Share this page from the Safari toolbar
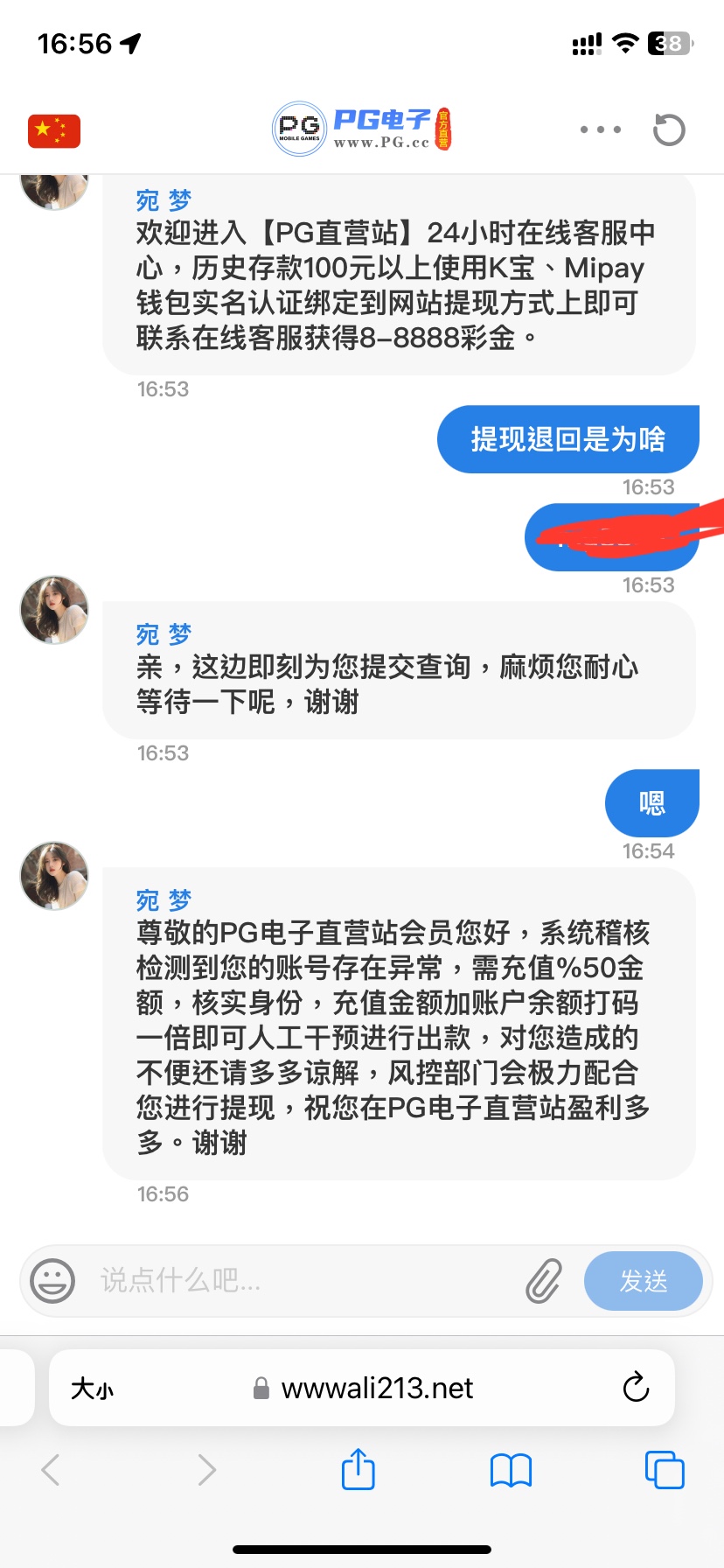 [358, 1469]
